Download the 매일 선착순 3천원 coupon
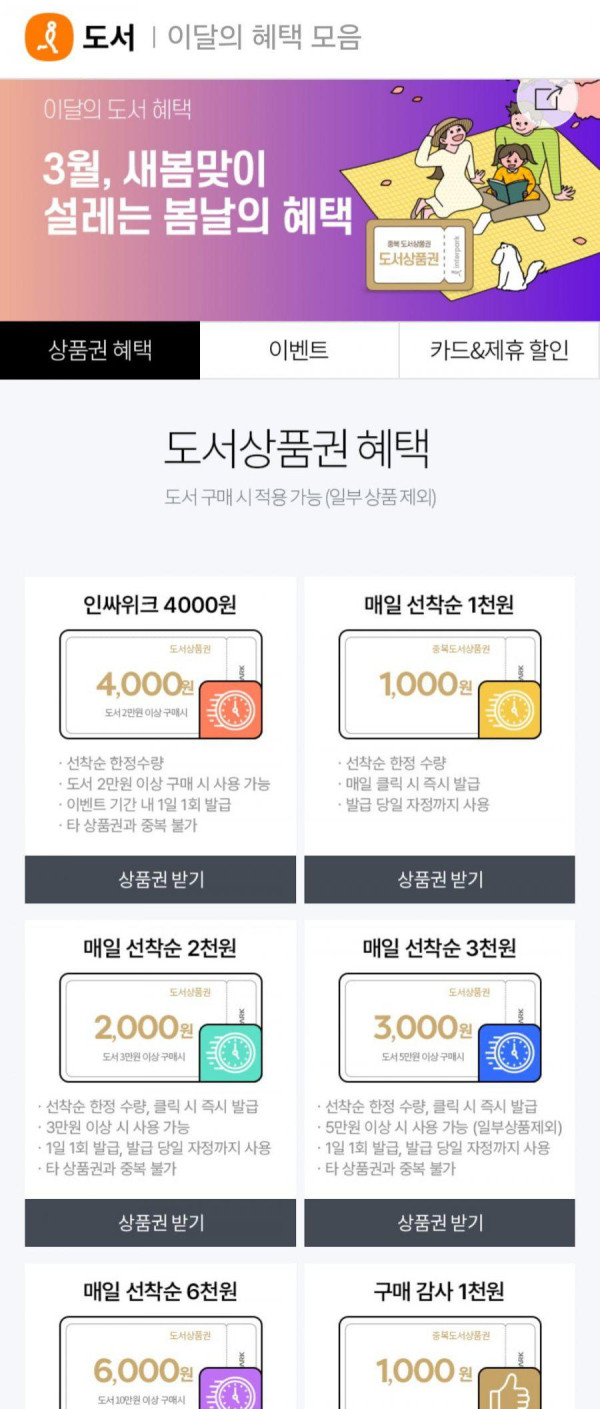The width and height of the screenshot is (600, 1409). tap(439, 1222)
